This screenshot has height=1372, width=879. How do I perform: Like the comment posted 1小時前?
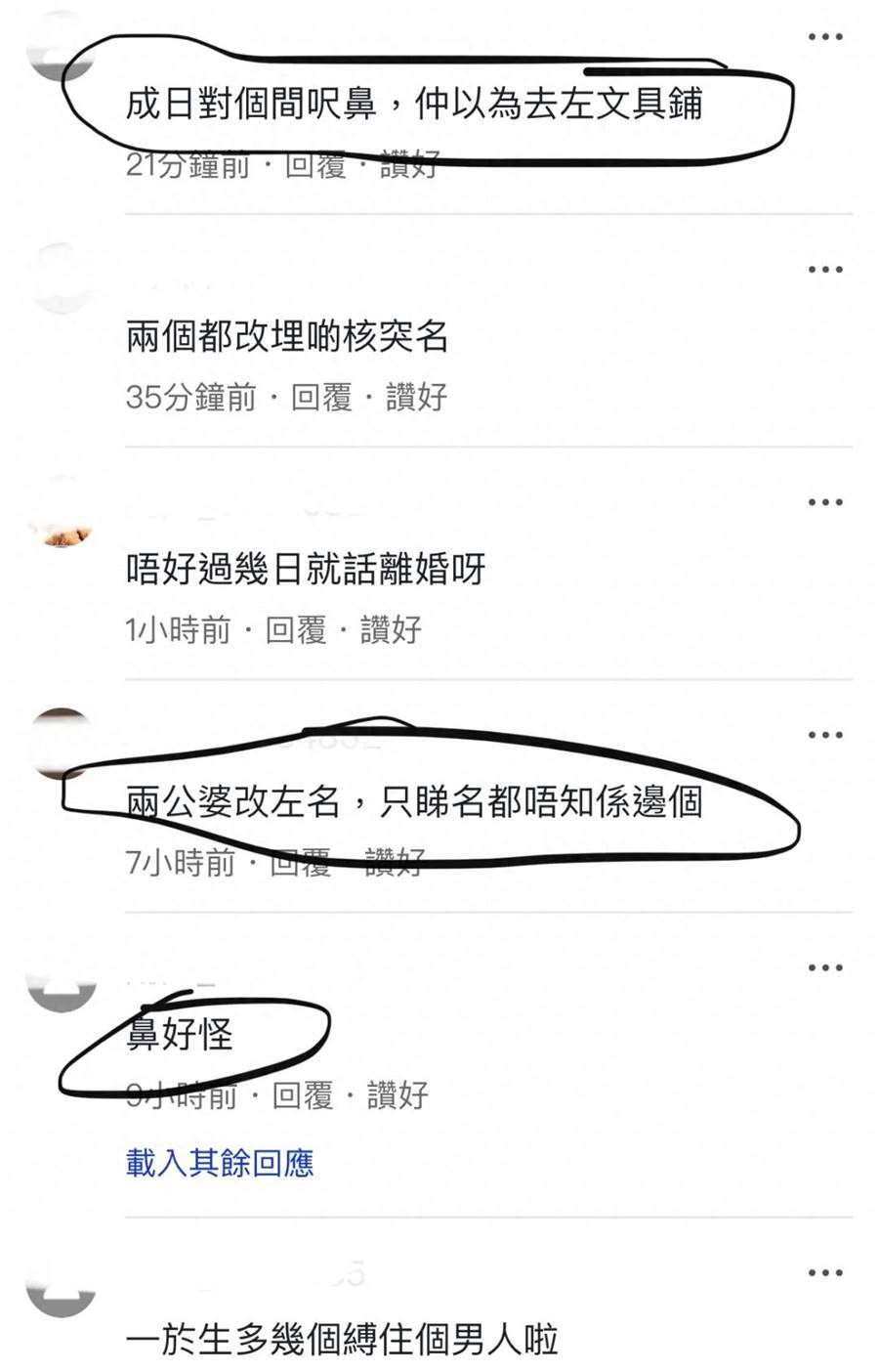coord(391,630)
